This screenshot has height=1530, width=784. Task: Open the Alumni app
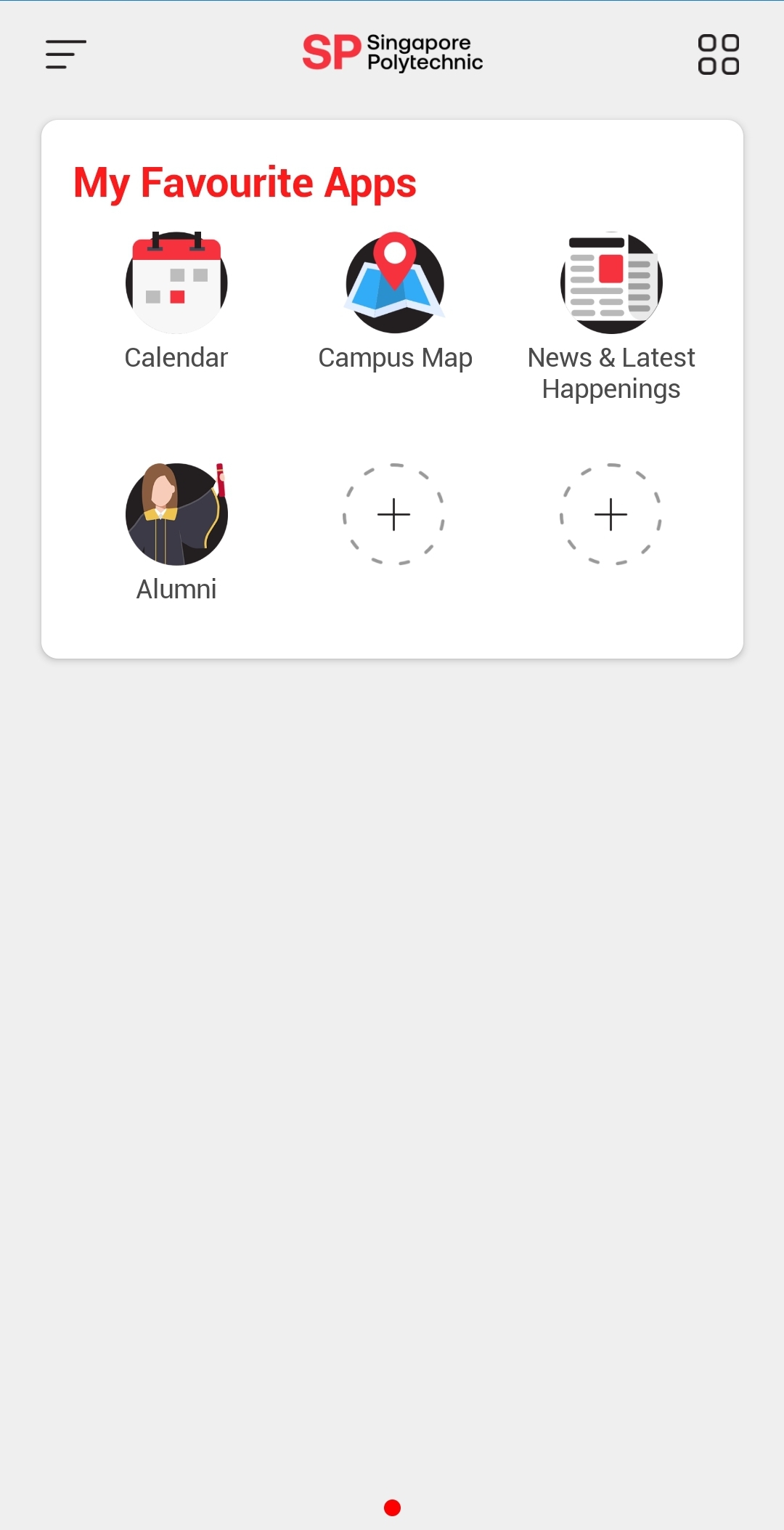point(176,514)
